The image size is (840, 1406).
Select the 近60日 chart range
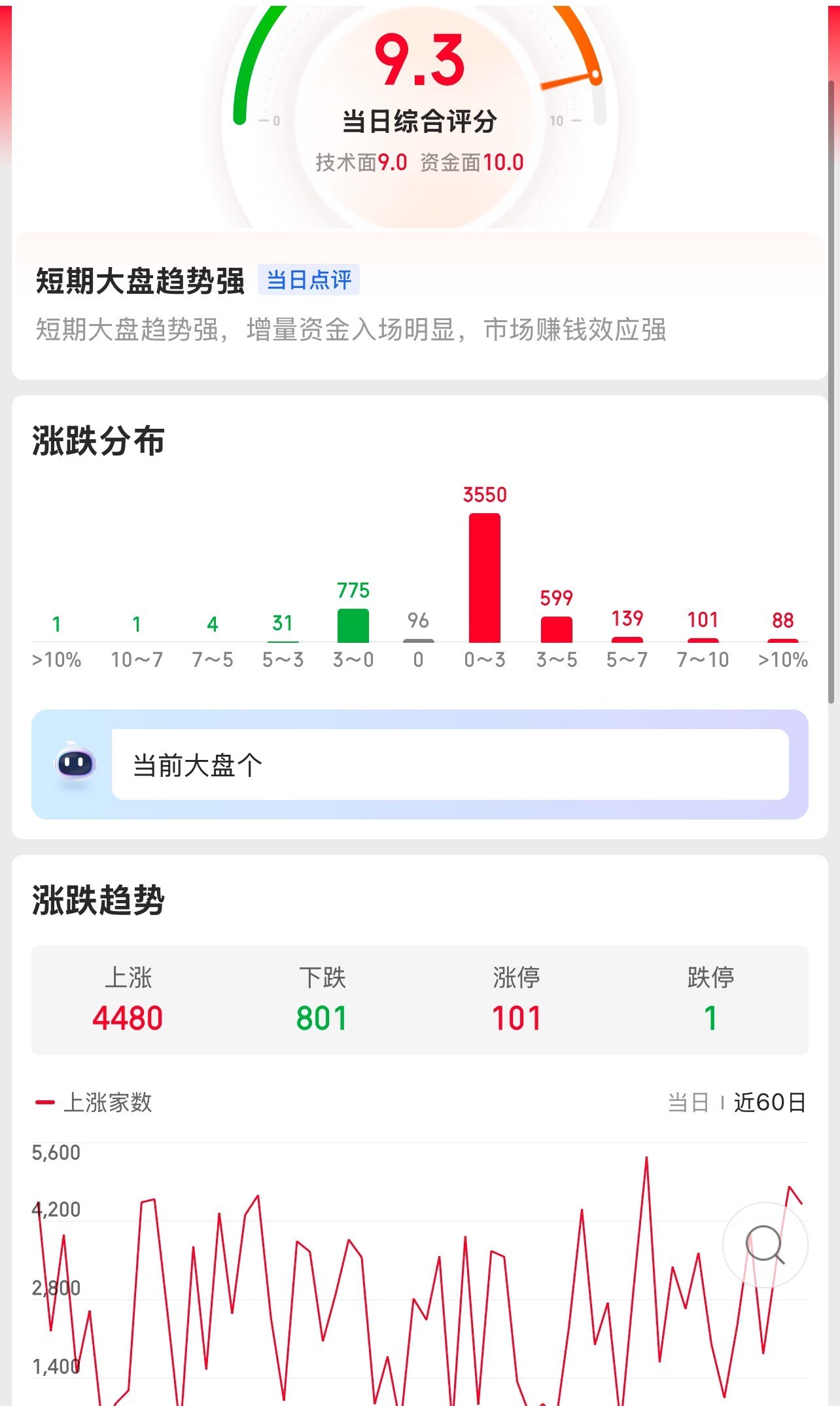769,1102
